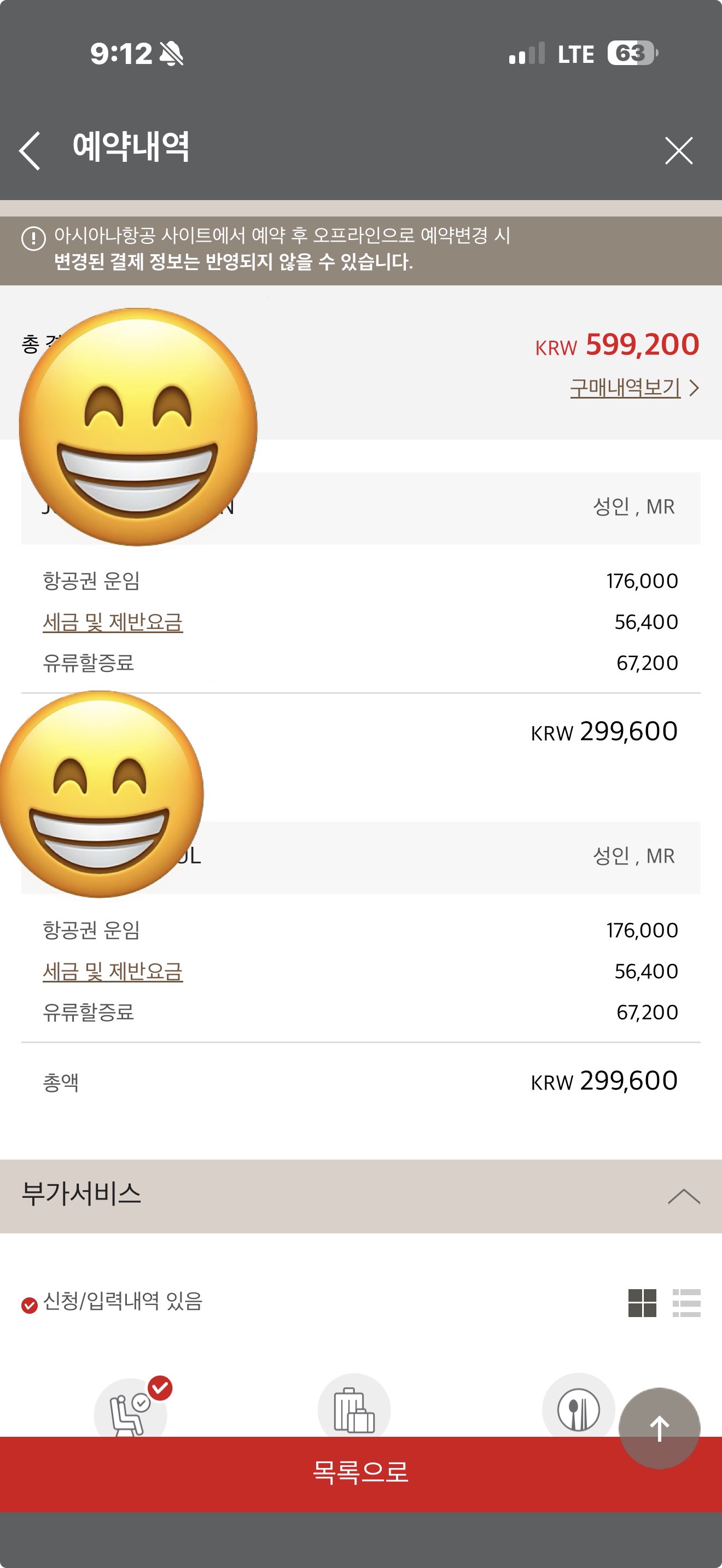View 세금 및 제반요금 for passenger ending in UL
Image resolution: width=722 pixels, height=1568 pixels.
point(113,971)
